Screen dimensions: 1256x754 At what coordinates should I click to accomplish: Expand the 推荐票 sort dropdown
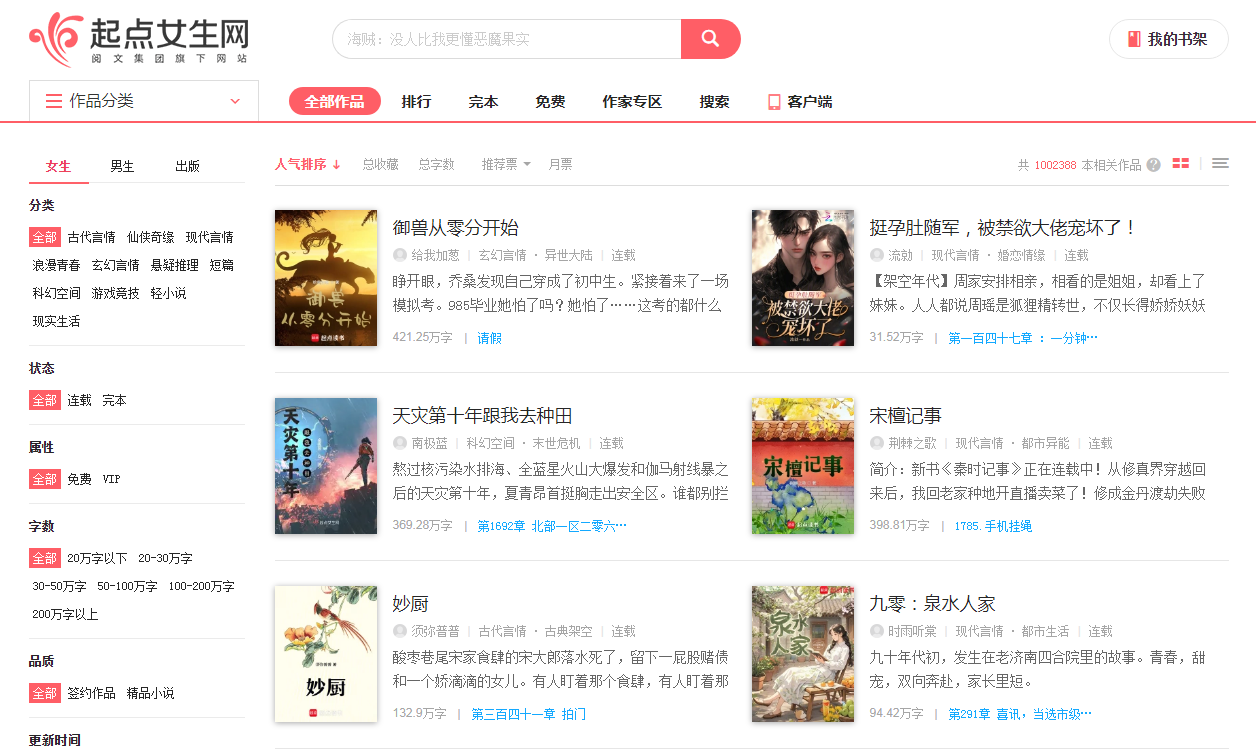click(505, 164)
